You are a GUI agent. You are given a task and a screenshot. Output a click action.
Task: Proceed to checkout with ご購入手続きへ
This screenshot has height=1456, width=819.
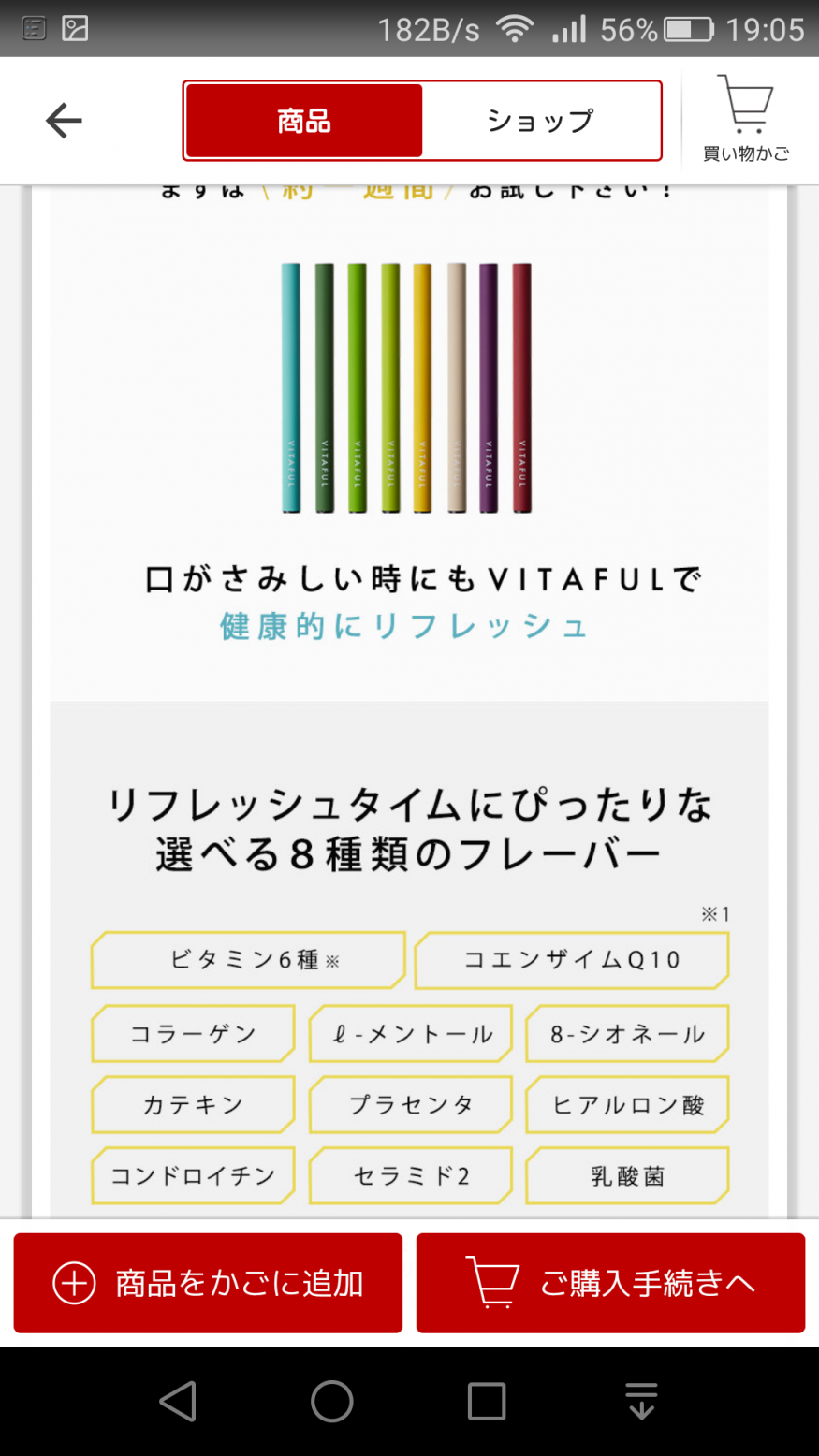[610, 1283]
